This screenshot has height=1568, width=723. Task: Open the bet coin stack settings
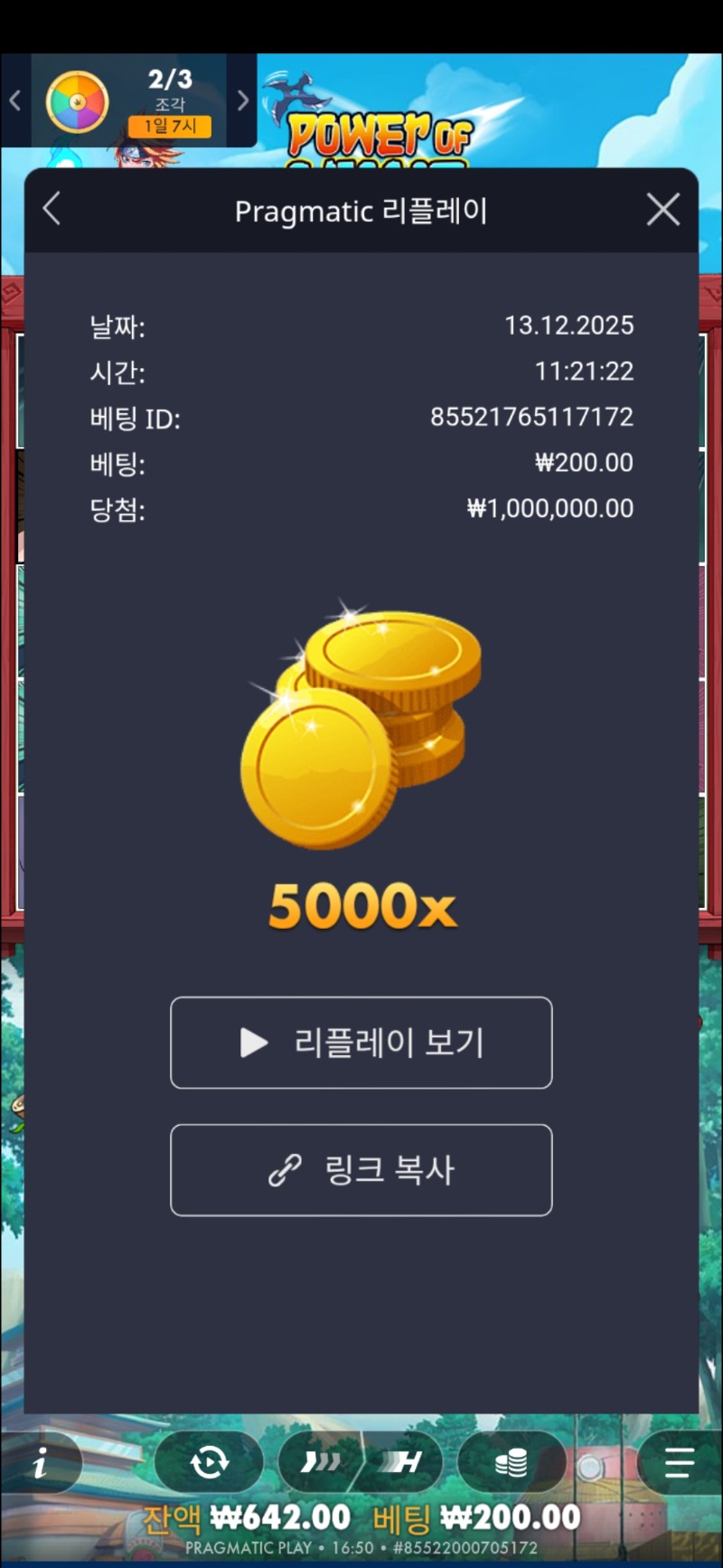[512, 1462]
